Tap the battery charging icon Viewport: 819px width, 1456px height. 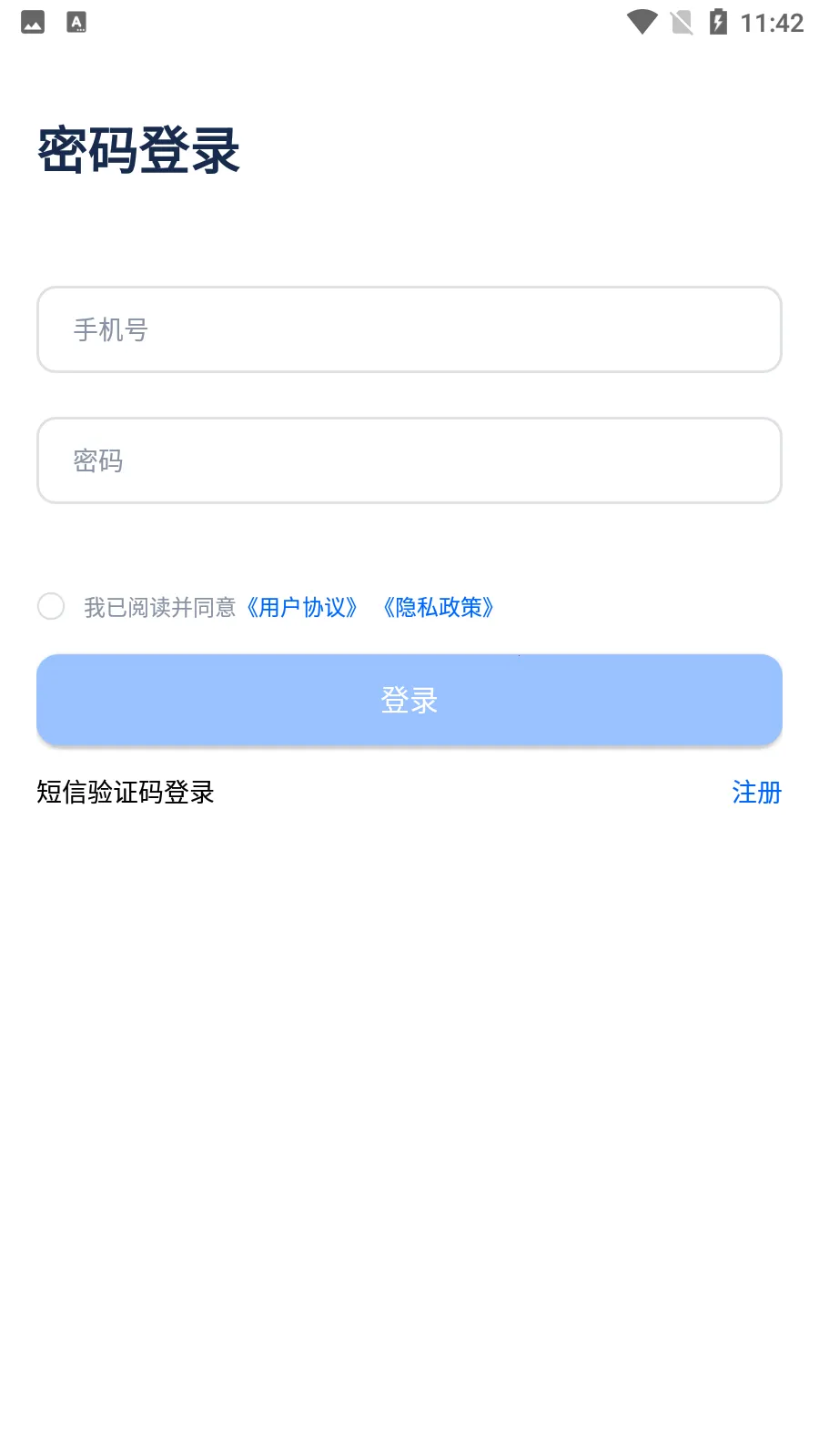point(718,22)
